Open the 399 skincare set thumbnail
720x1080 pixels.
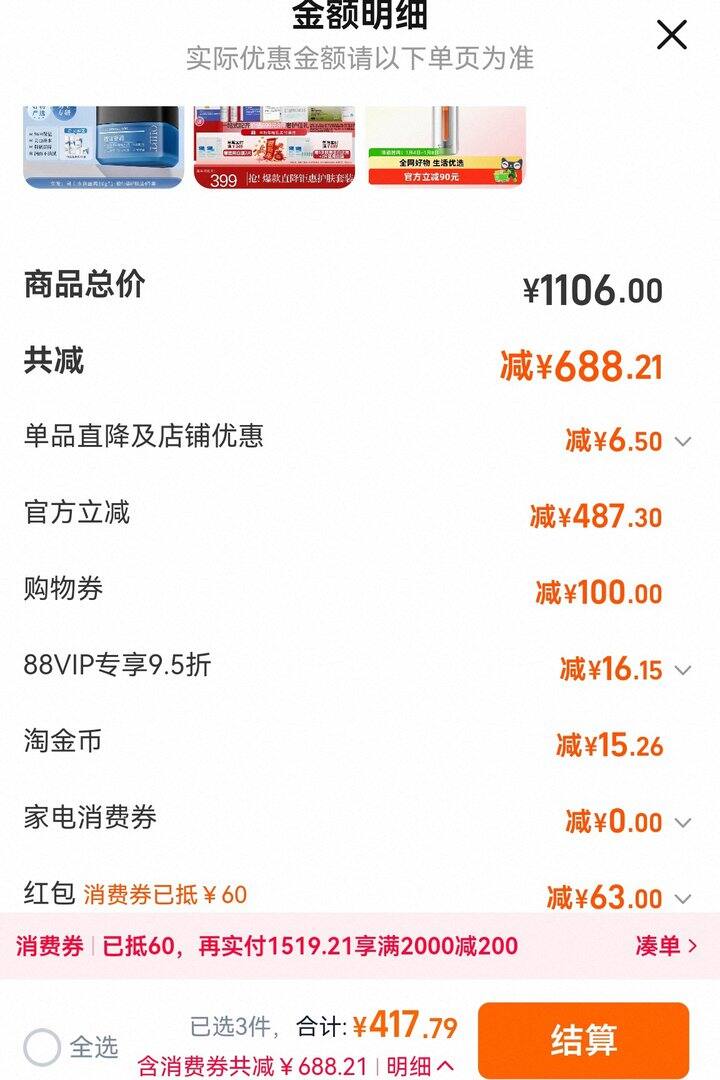point(274,147)
